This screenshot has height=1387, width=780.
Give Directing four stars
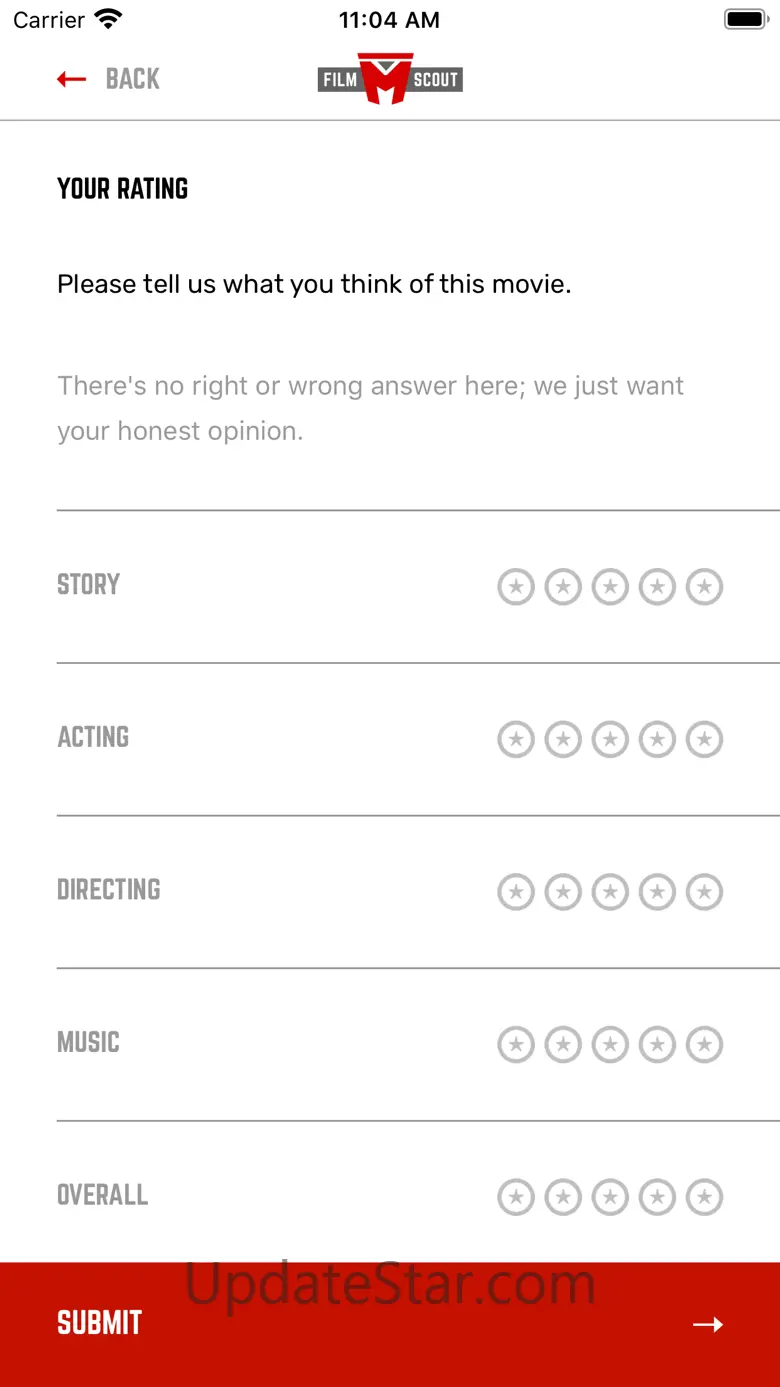[657, 892]
